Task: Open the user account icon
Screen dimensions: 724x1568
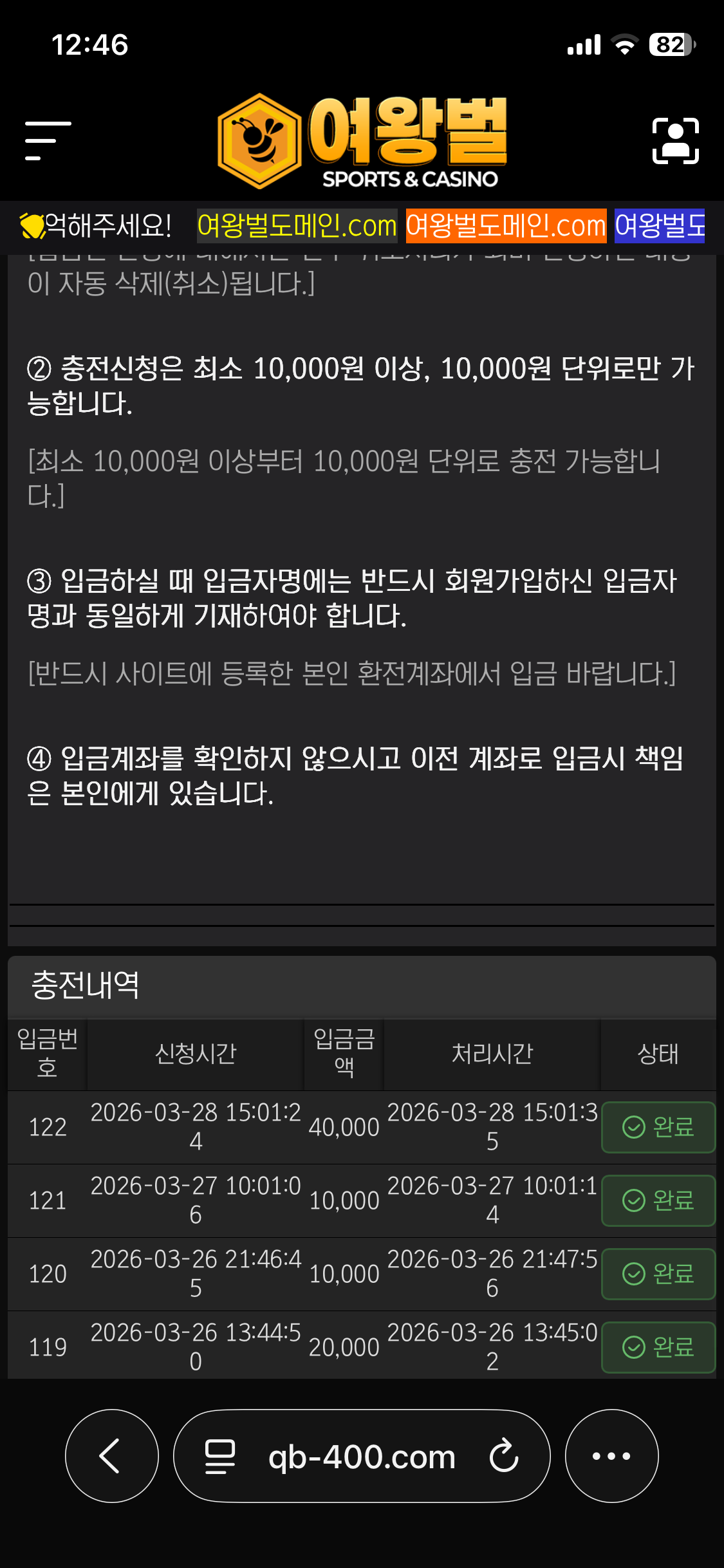Action: click(x=675, y=141)
